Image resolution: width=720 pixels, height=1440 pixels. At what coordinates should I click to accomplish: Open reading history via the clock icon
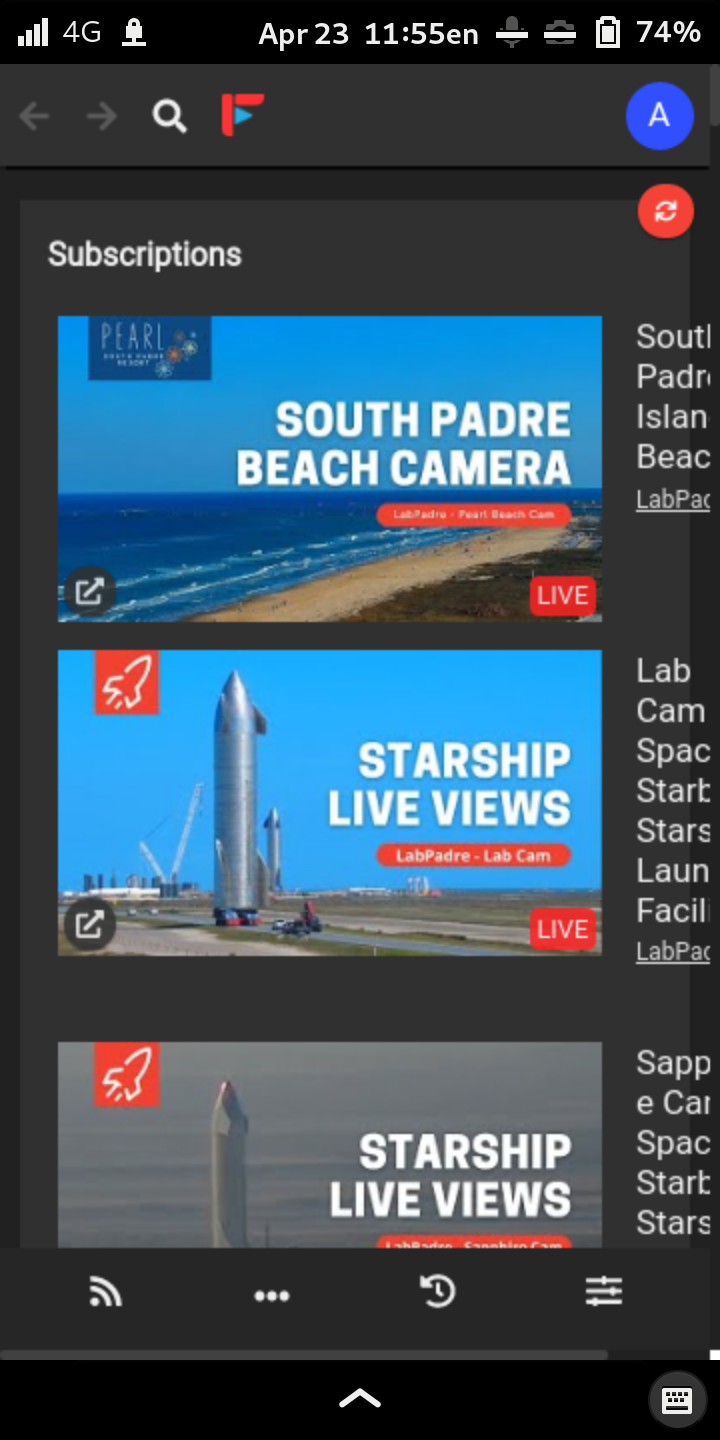[437, 1291]
